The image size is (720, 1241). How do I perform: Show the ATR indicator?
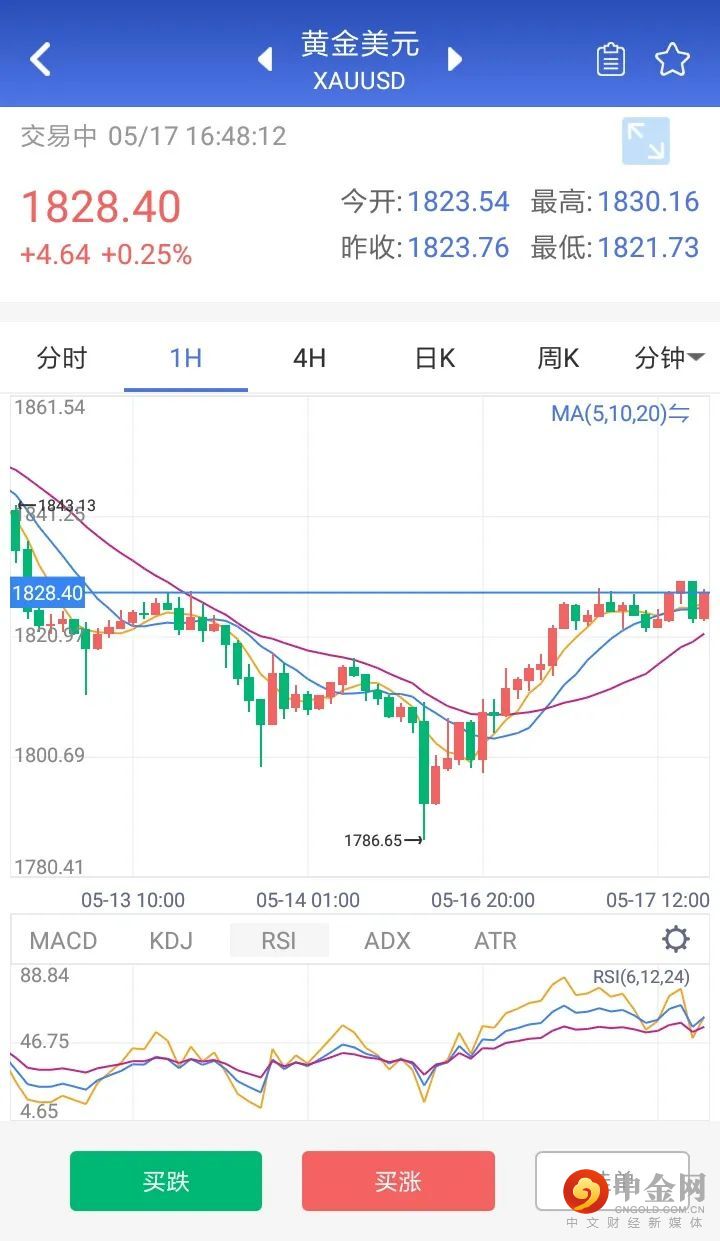pos(495,941)
